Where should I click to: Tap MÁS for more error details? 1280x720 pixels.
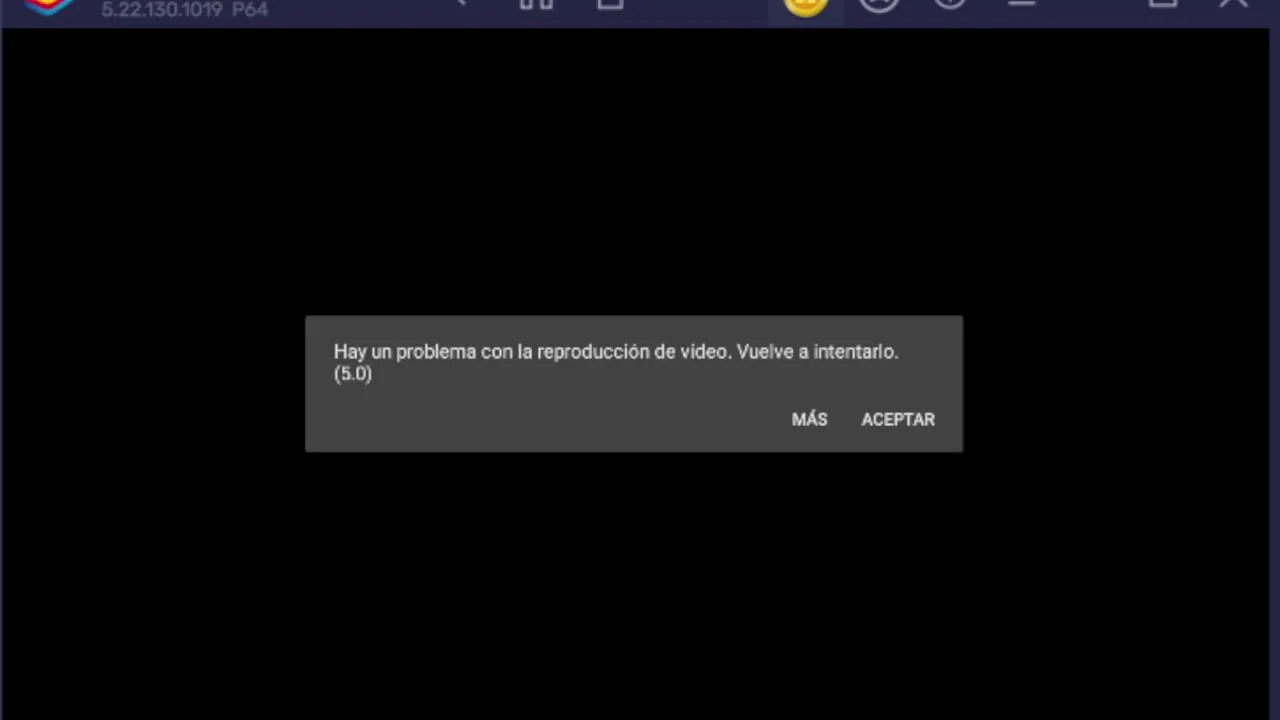click(809, 420)
